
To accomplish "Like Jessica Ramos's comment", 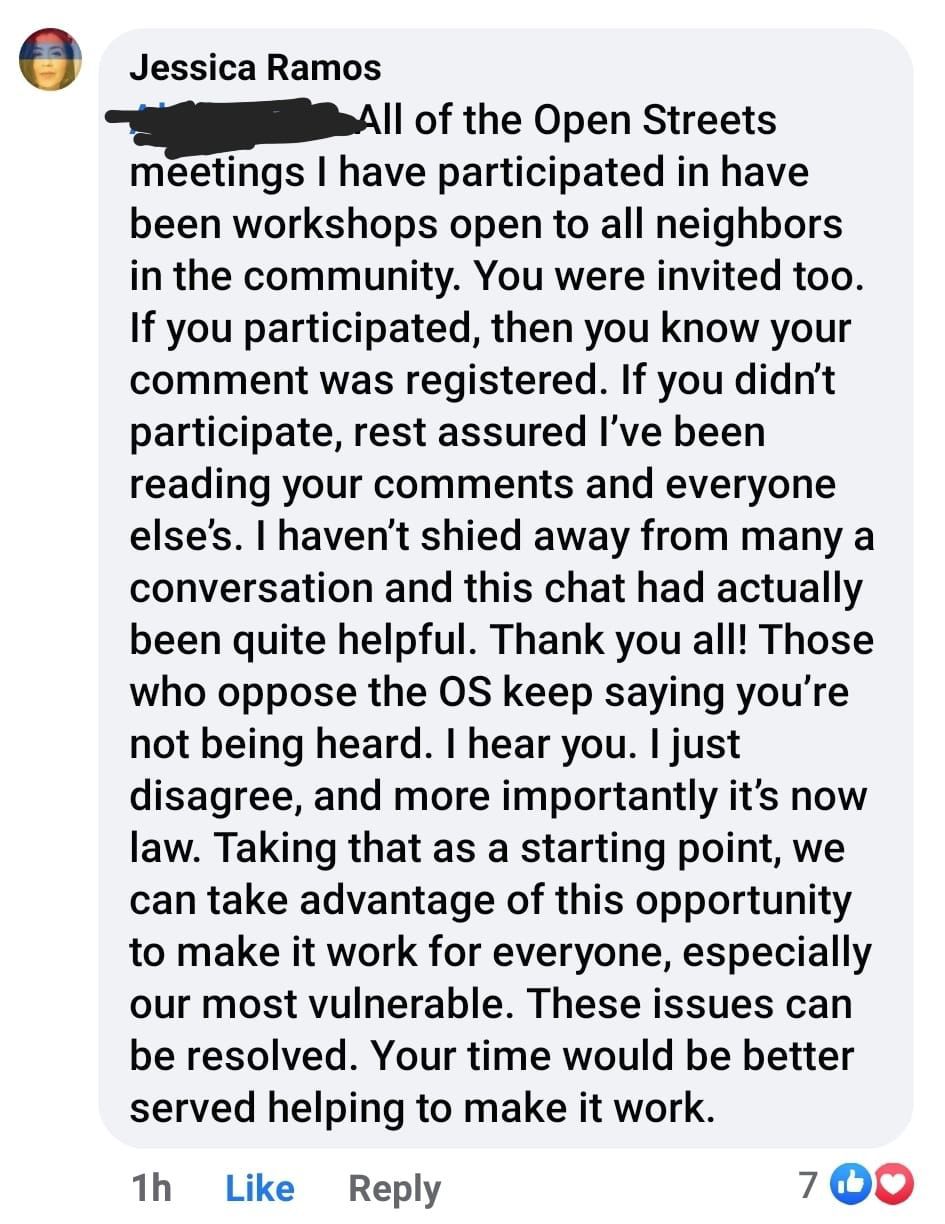I will click(x=260, y=1188).
